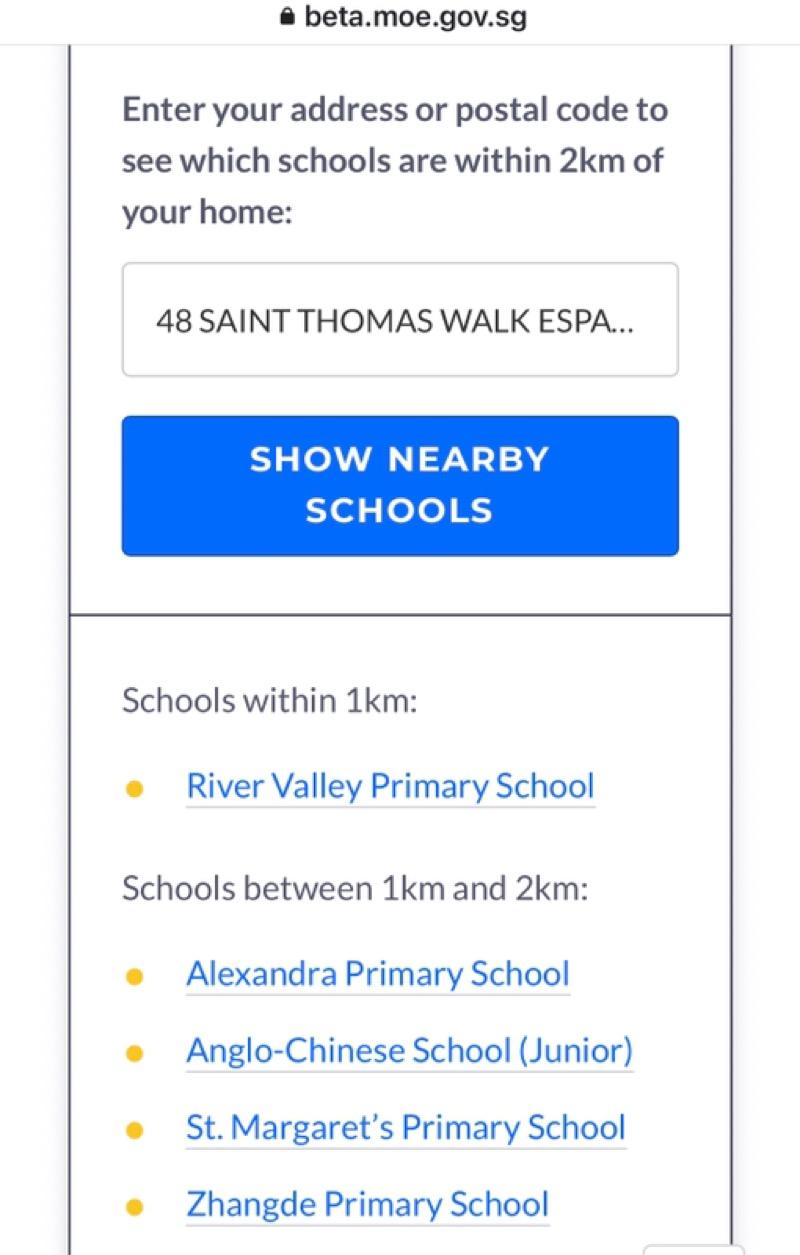This screenshot has height=1255, width=800.
Task: Open River Valley Primary School link
Action: 390,786
